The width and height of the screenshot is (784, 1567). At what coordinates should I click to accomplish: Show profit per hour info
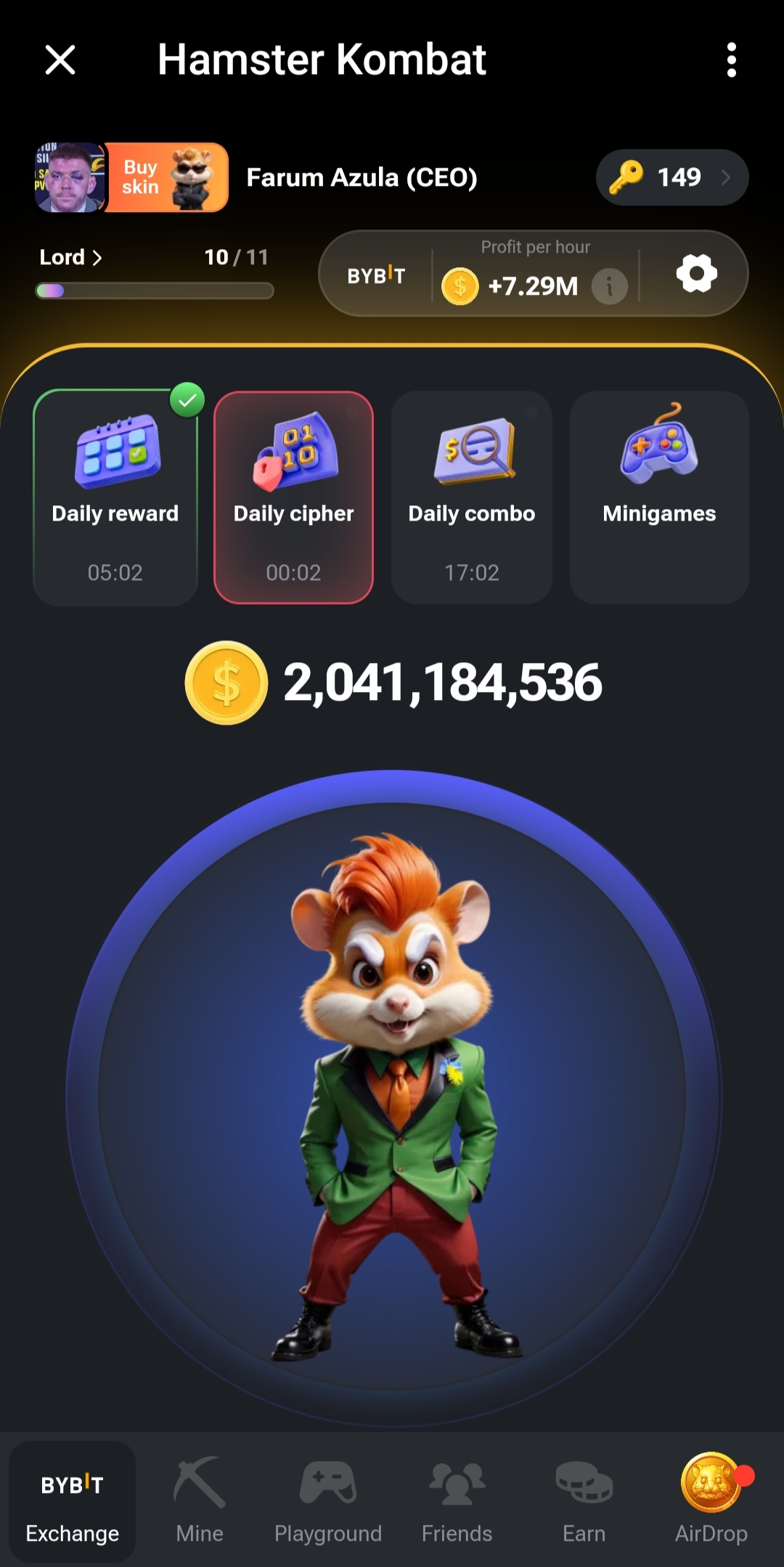(610, 286)
